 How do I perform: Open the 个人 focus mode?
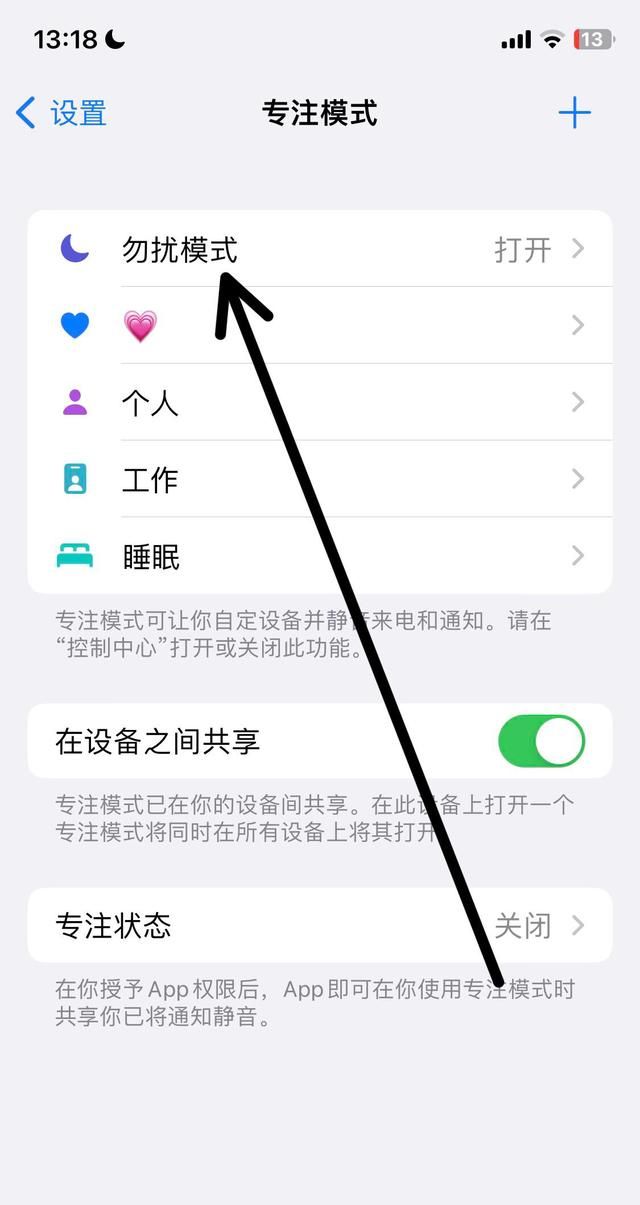[x=320, y=403]
